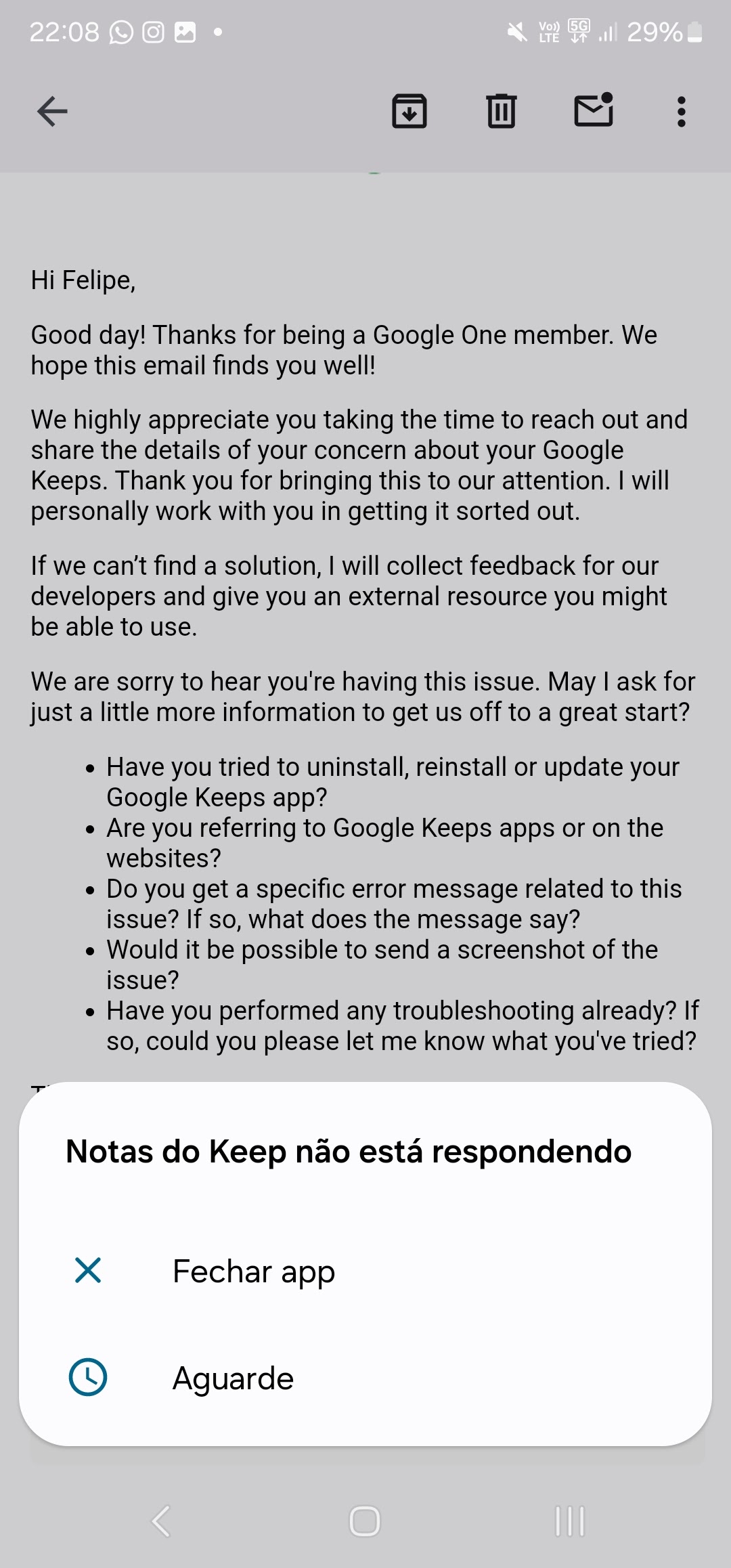
Task: Choose Aguarde to keep waiting
Action: pyautogui.click(x=233, y=1378)
